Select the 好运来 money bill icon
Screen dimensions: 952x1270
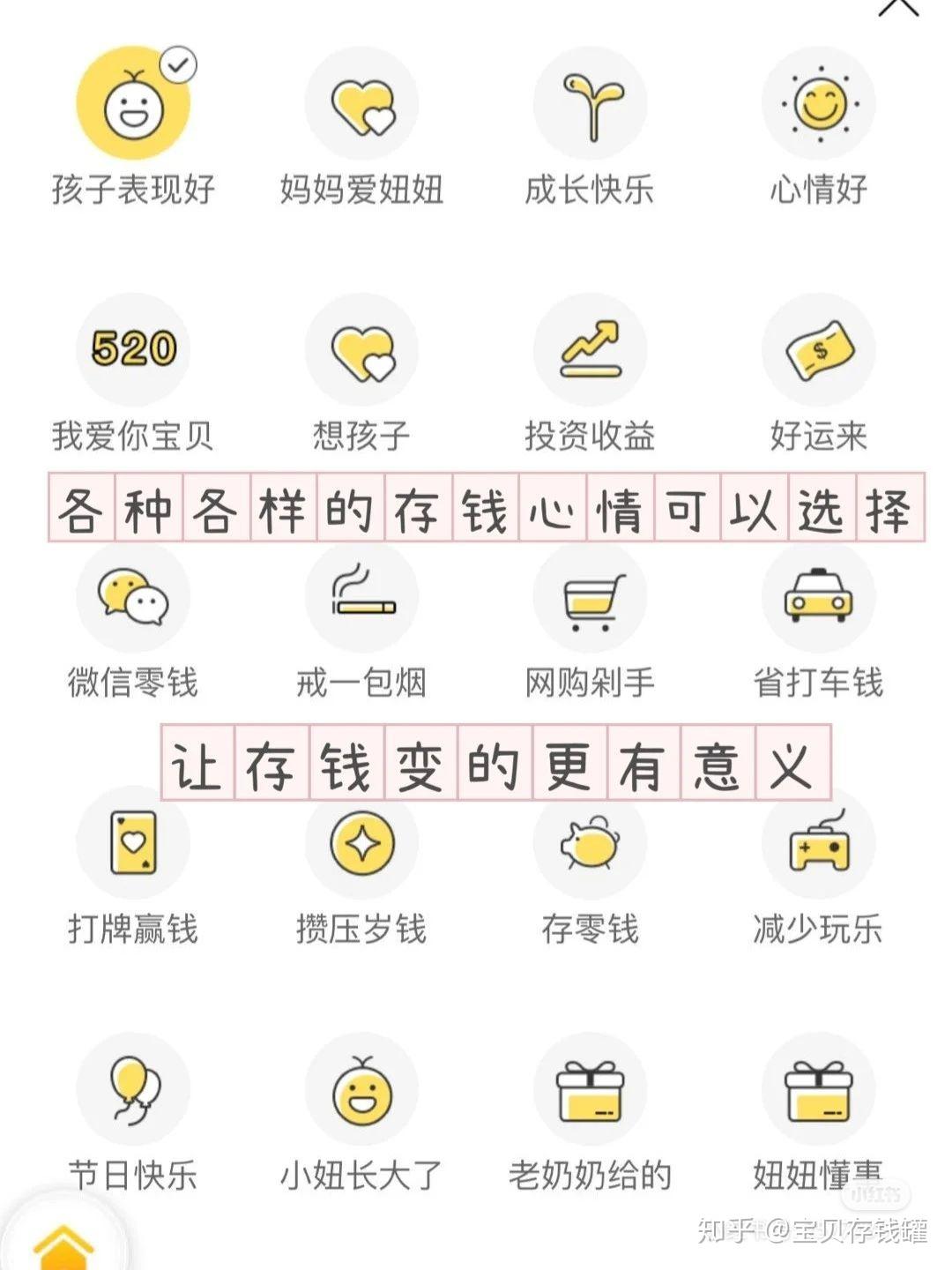point(820,349)
